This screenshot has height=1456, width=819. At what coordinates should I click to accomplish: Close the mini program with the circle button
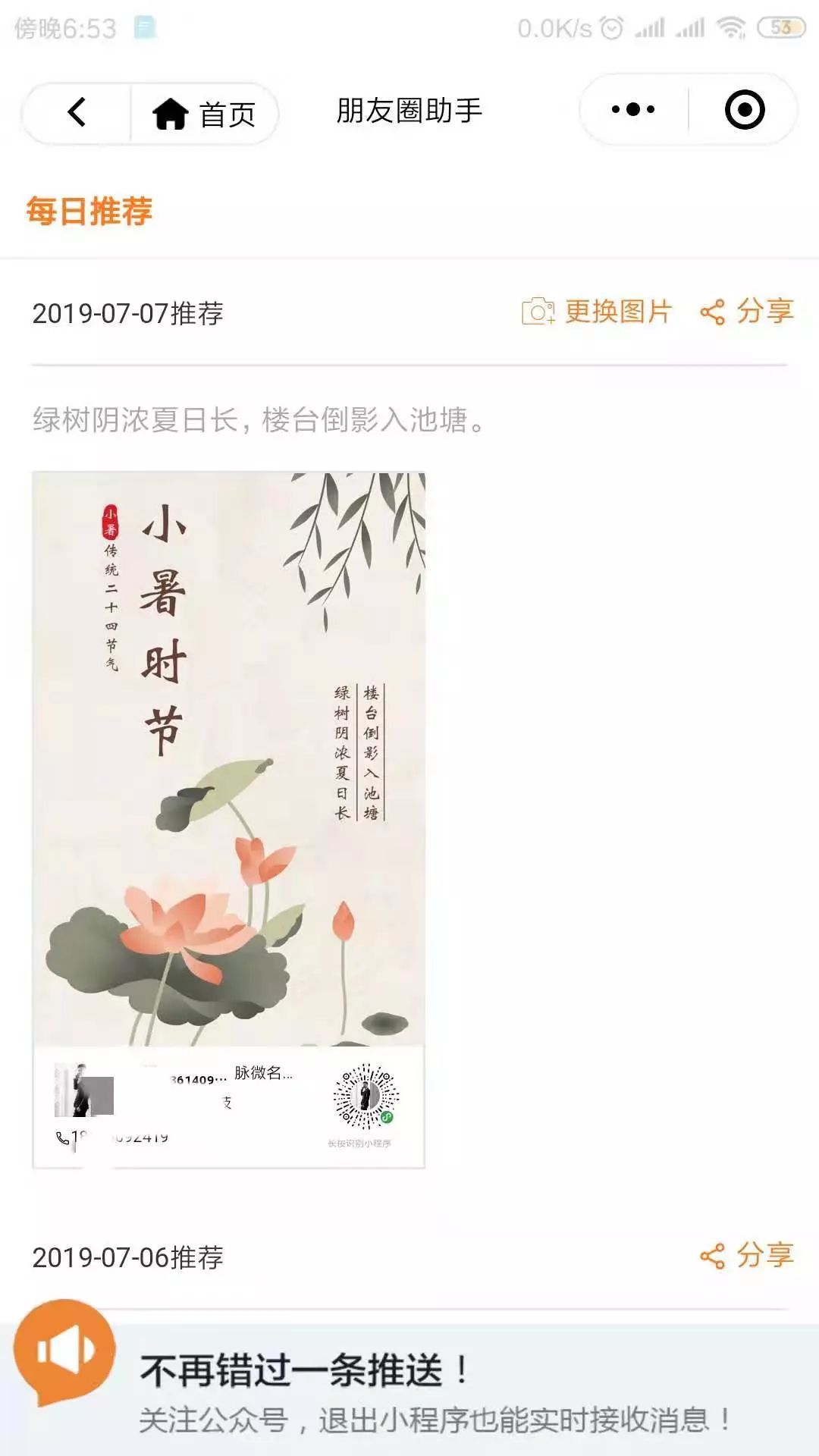744,110
